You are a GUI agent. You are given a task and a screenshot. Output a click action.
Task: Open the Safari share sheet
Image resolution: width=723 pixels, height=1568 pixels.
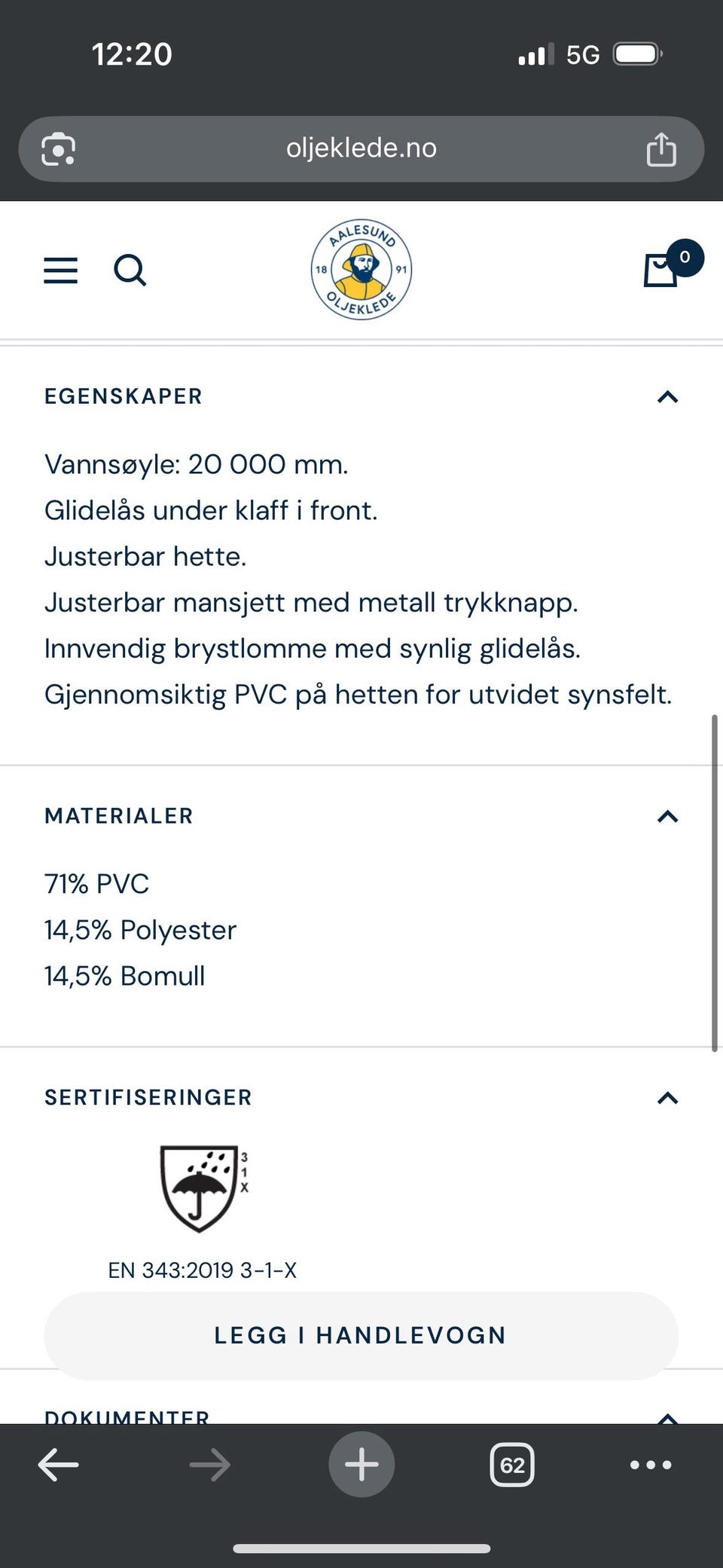(661, 148)
